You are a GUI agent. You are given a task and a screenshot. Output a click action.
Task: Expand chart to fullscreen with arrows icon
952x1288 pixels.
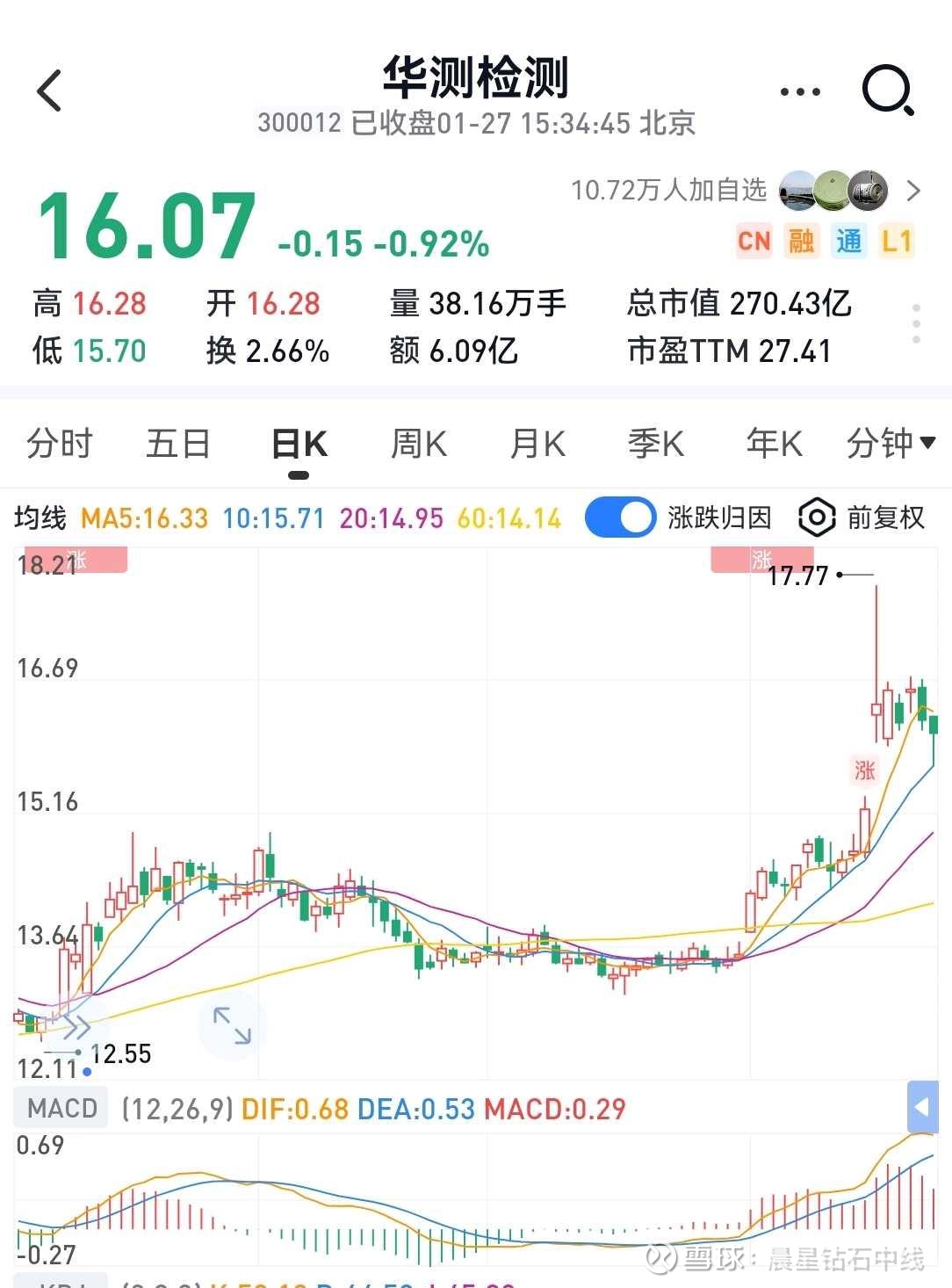tap(232, 1025)
